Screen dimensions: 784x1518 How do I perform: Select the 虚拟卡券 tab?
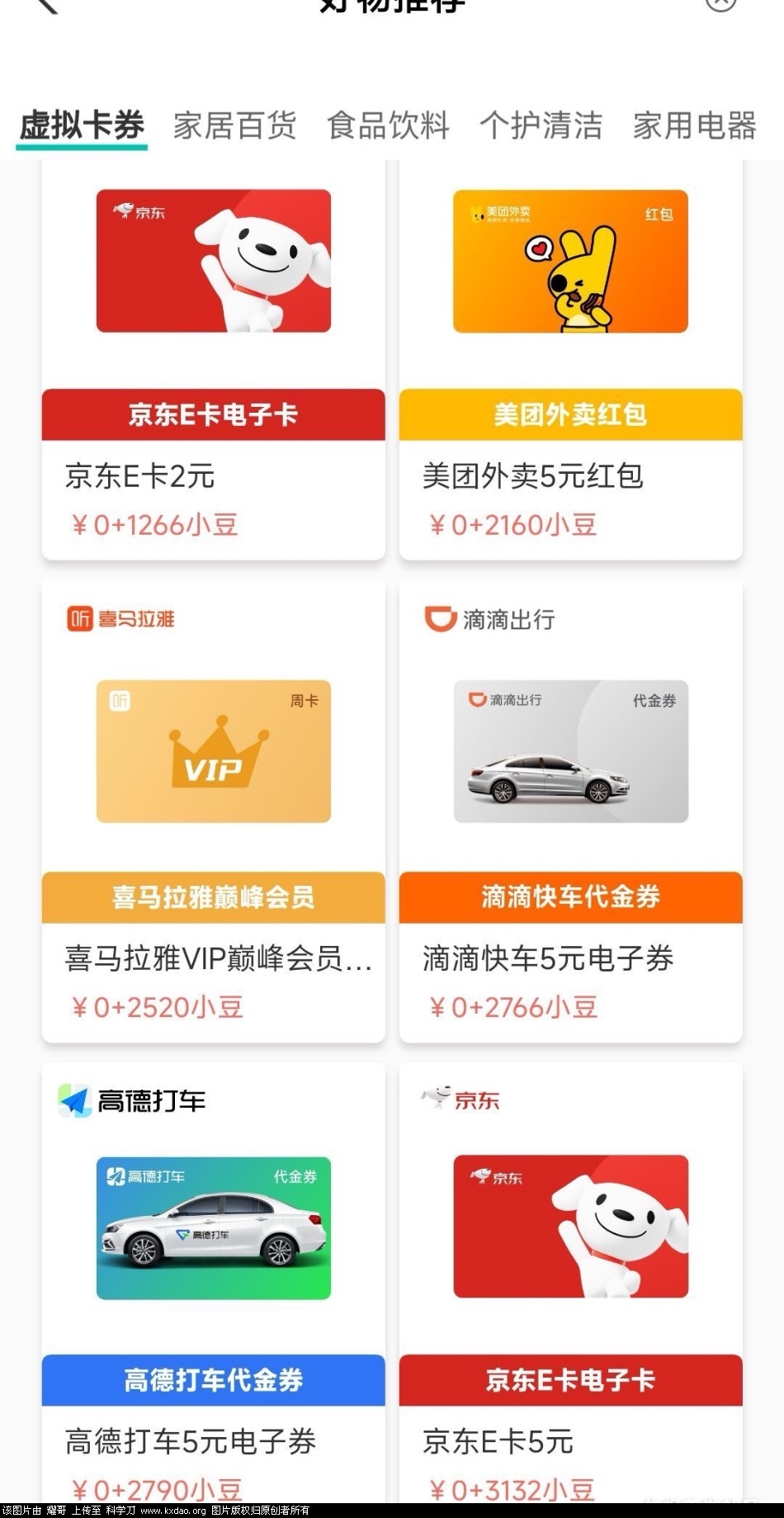(82, 126)
